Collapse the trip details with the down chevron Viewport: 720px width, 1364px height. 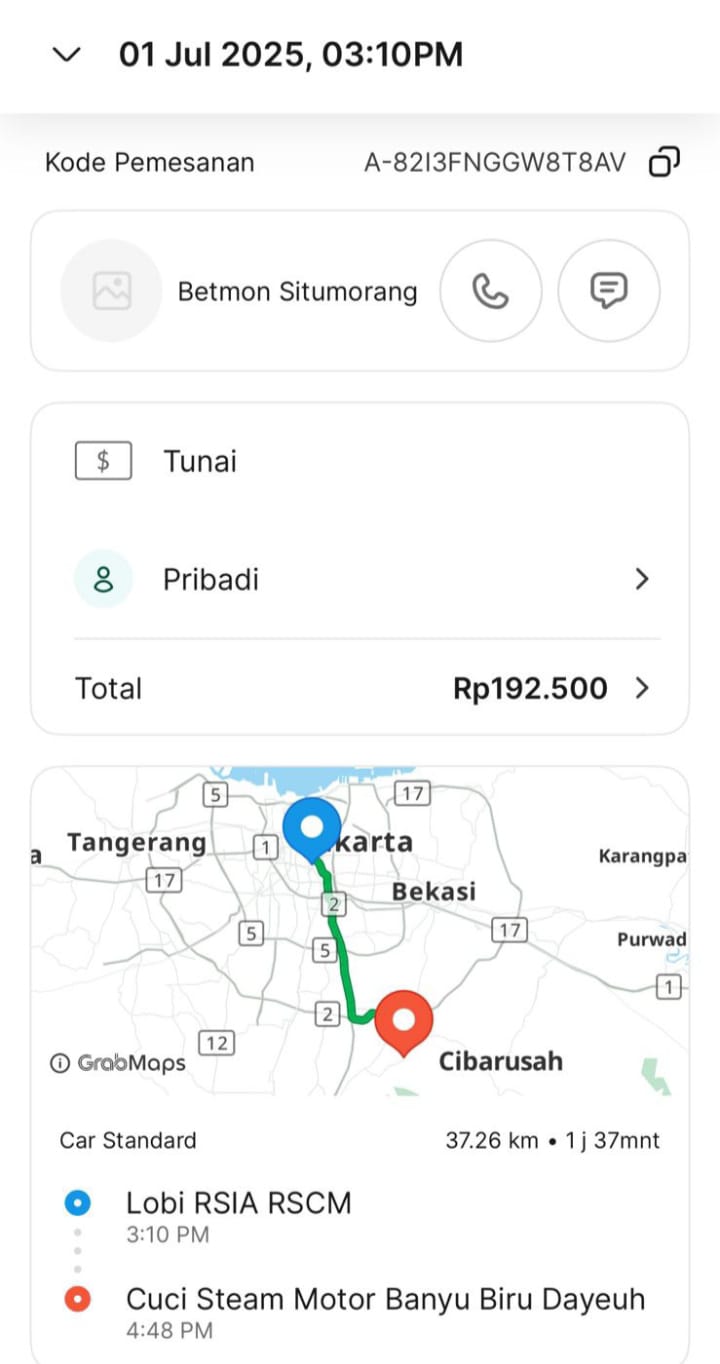(x=67, y=55)
